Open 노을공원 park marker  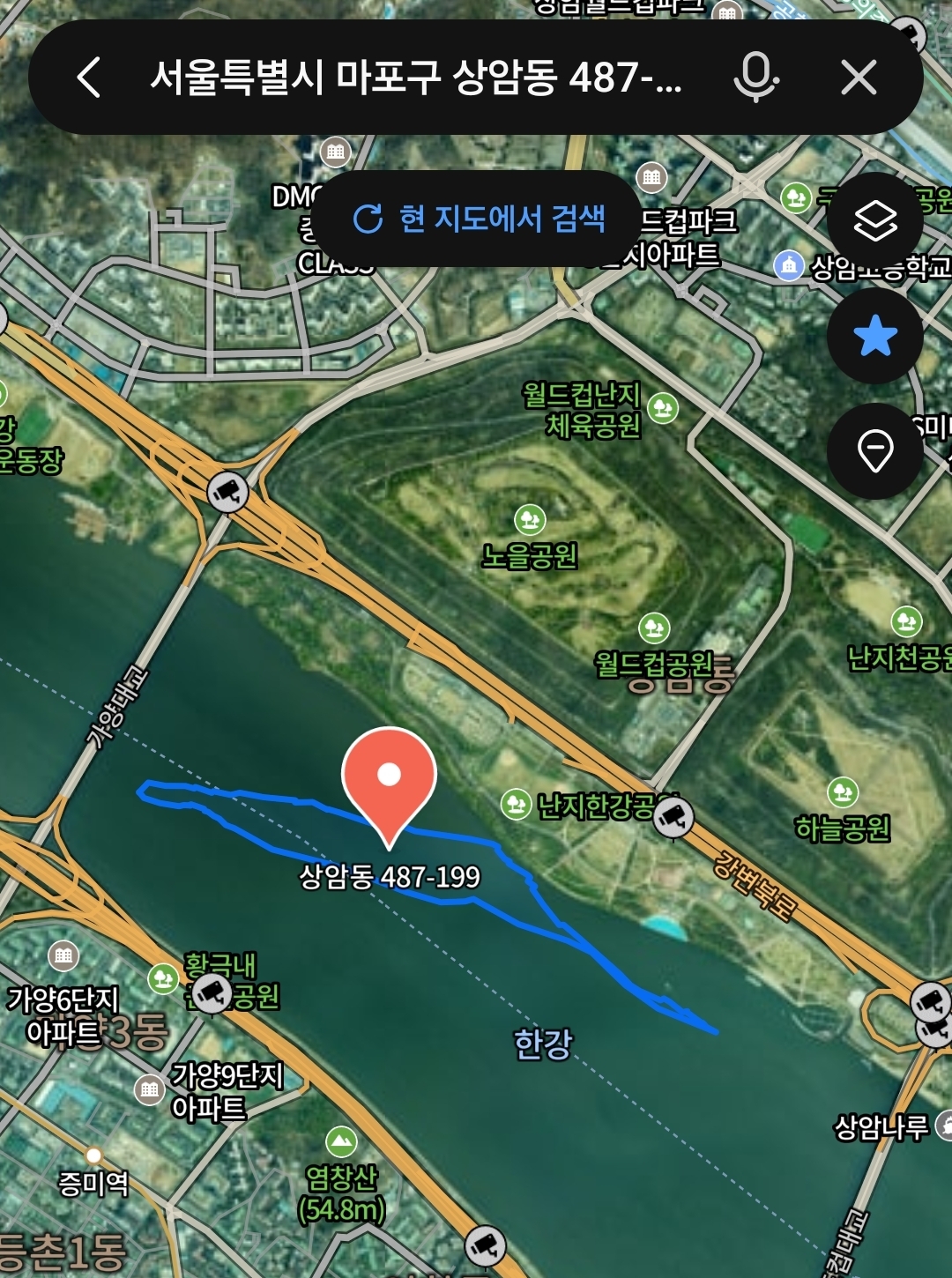(530, 520)
